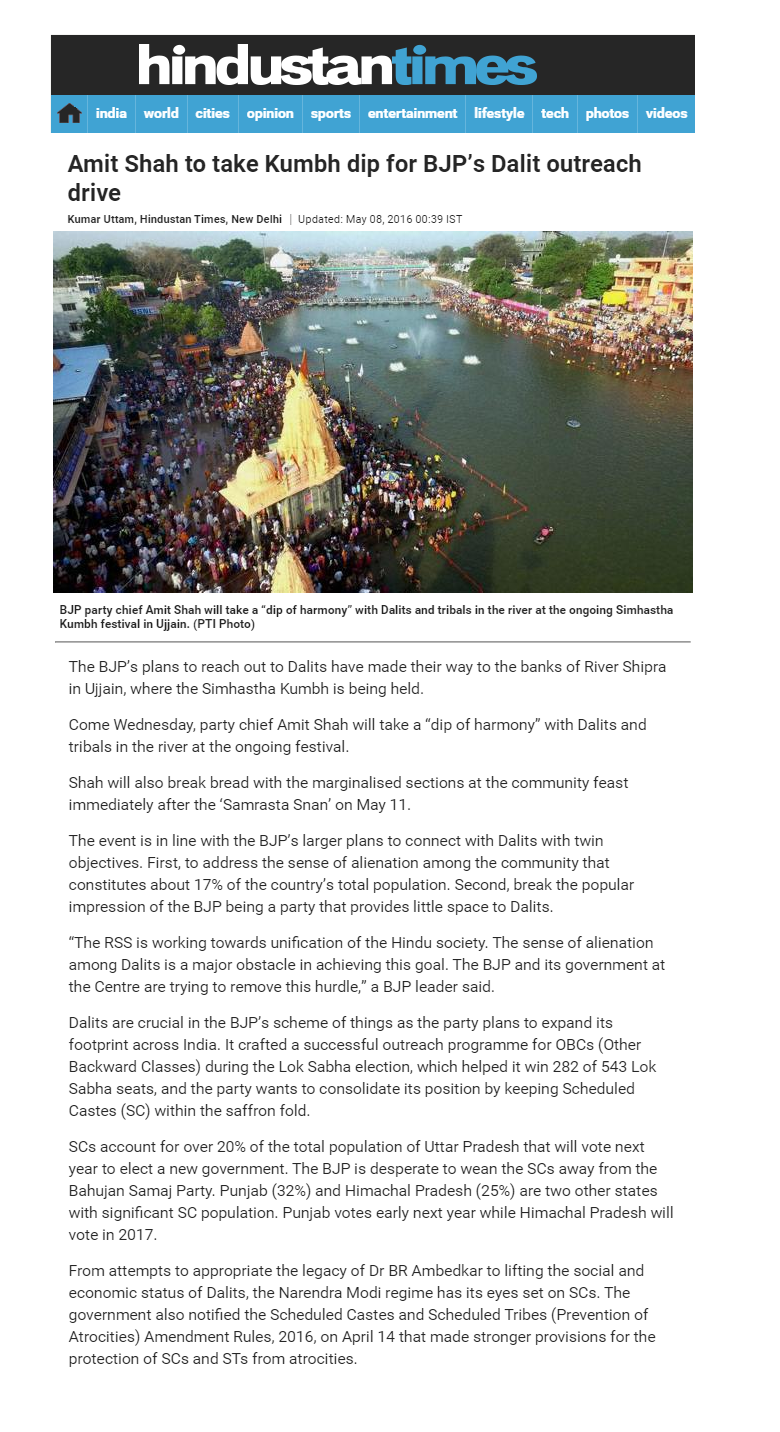Open the sports section
Screen dimensions: 780x1432
point(330,113)
